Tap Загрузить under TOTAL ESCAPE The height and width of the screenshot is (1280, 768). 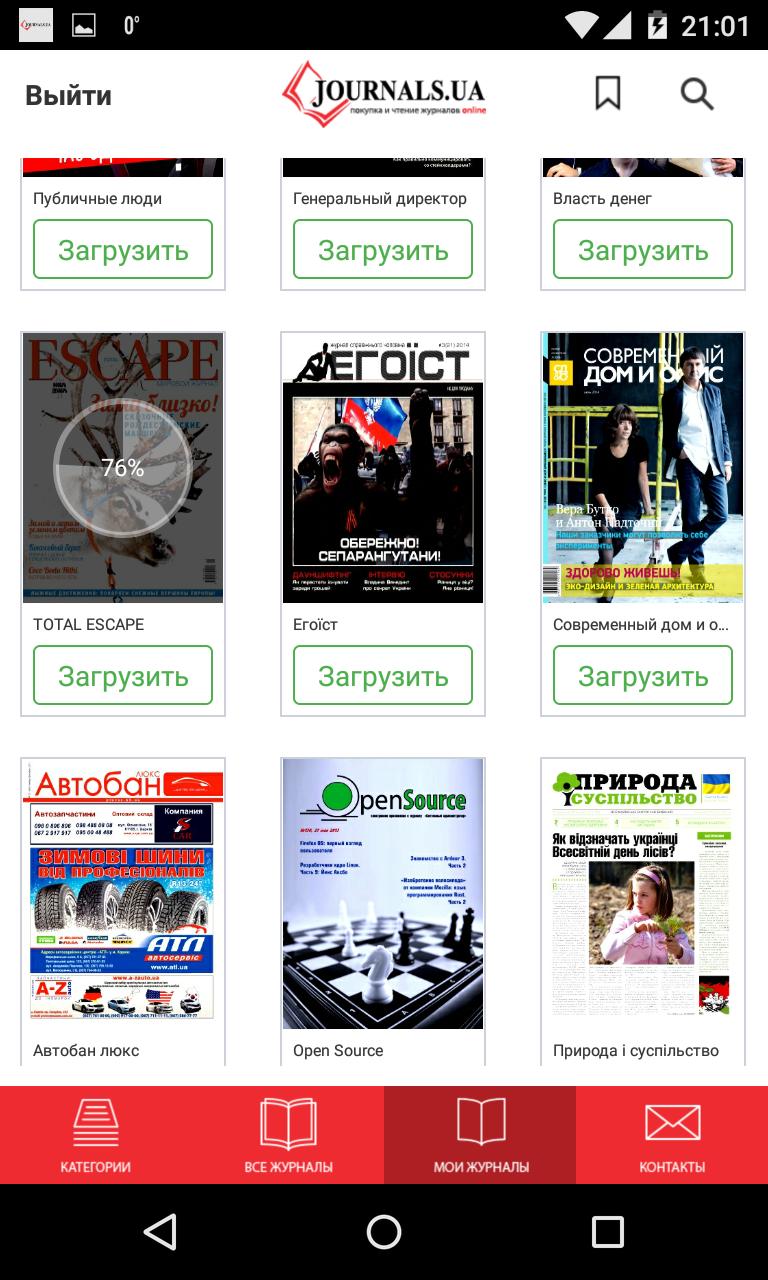point(123,676)
